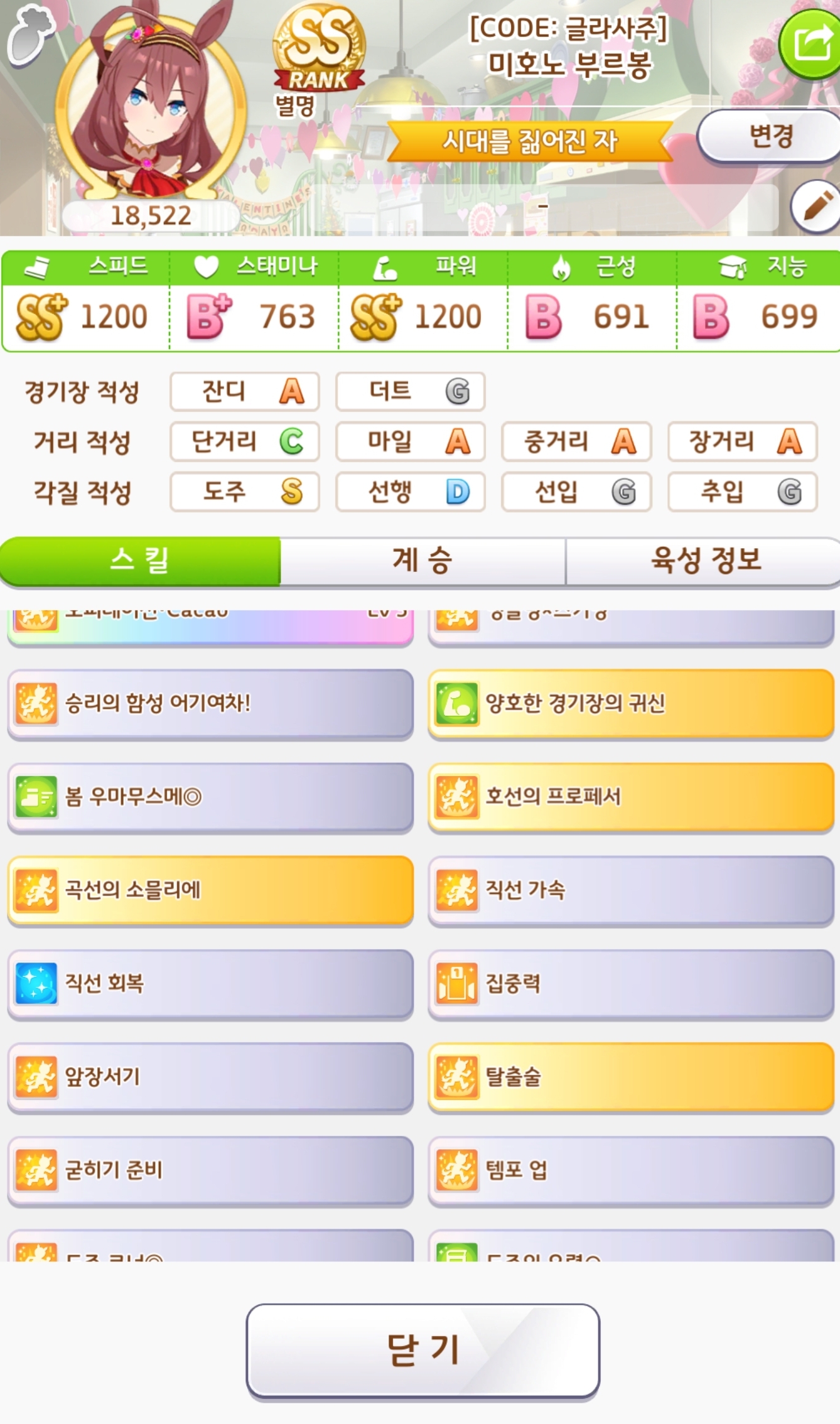The image size is (840, 1424).
Task: Switch to the 육성 정보 tab
Action: point(704,561)
